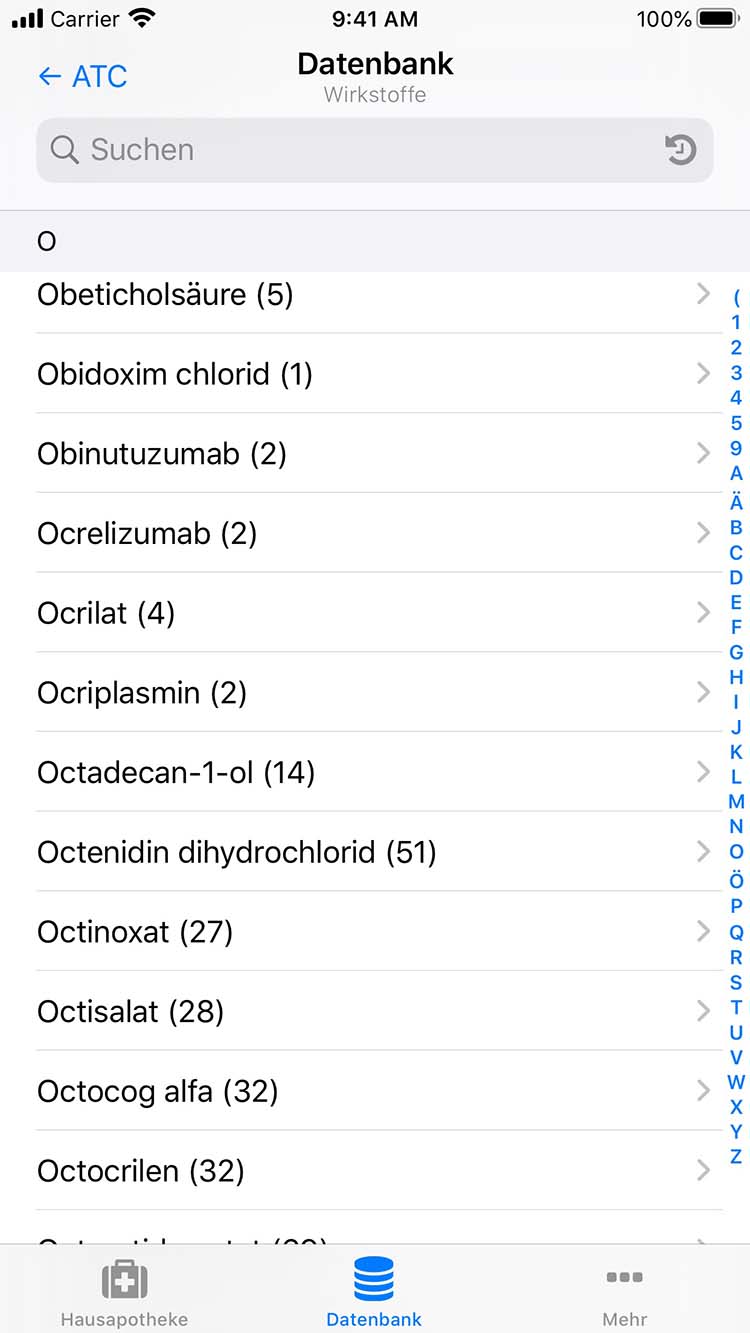This screenshot has width=750, height=1333.
Task: Jump to letter A in the index
Action: pos(736,474)
